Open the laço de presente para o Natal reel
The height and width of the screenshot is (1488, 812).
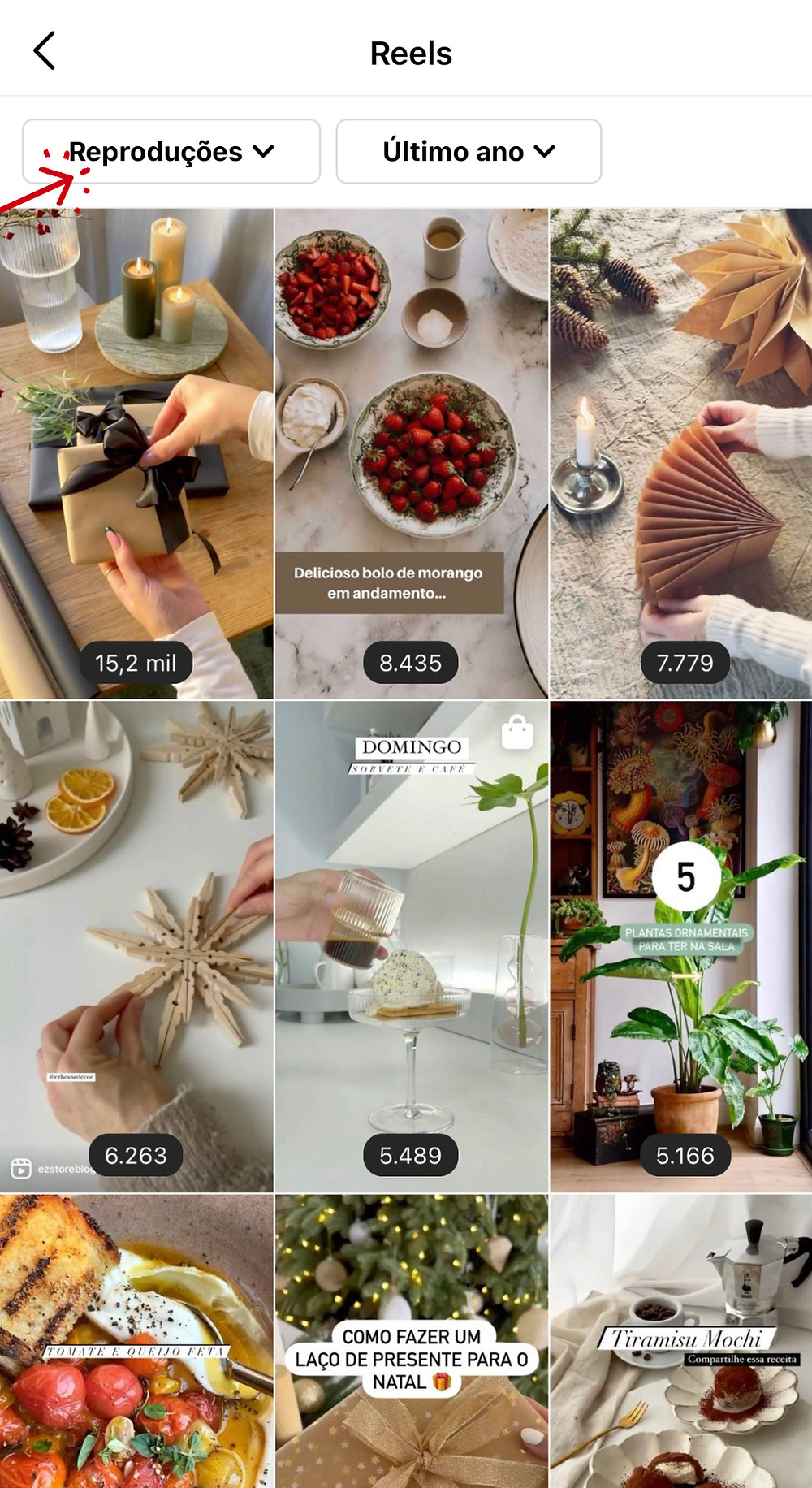click(412, 1341)
